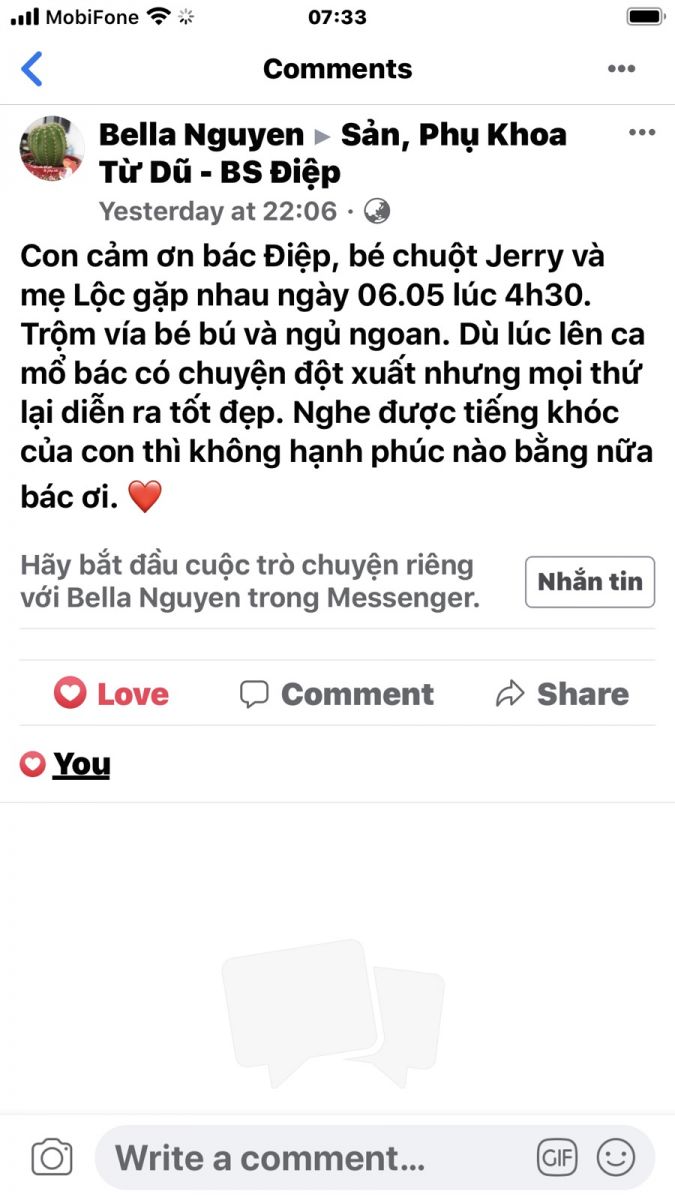Image resolution: width=675 pixels, height=1200 pixels.
Task: Open post options next to Bella Nguyen
Action: pyautogui.click(x=641, y=134)
